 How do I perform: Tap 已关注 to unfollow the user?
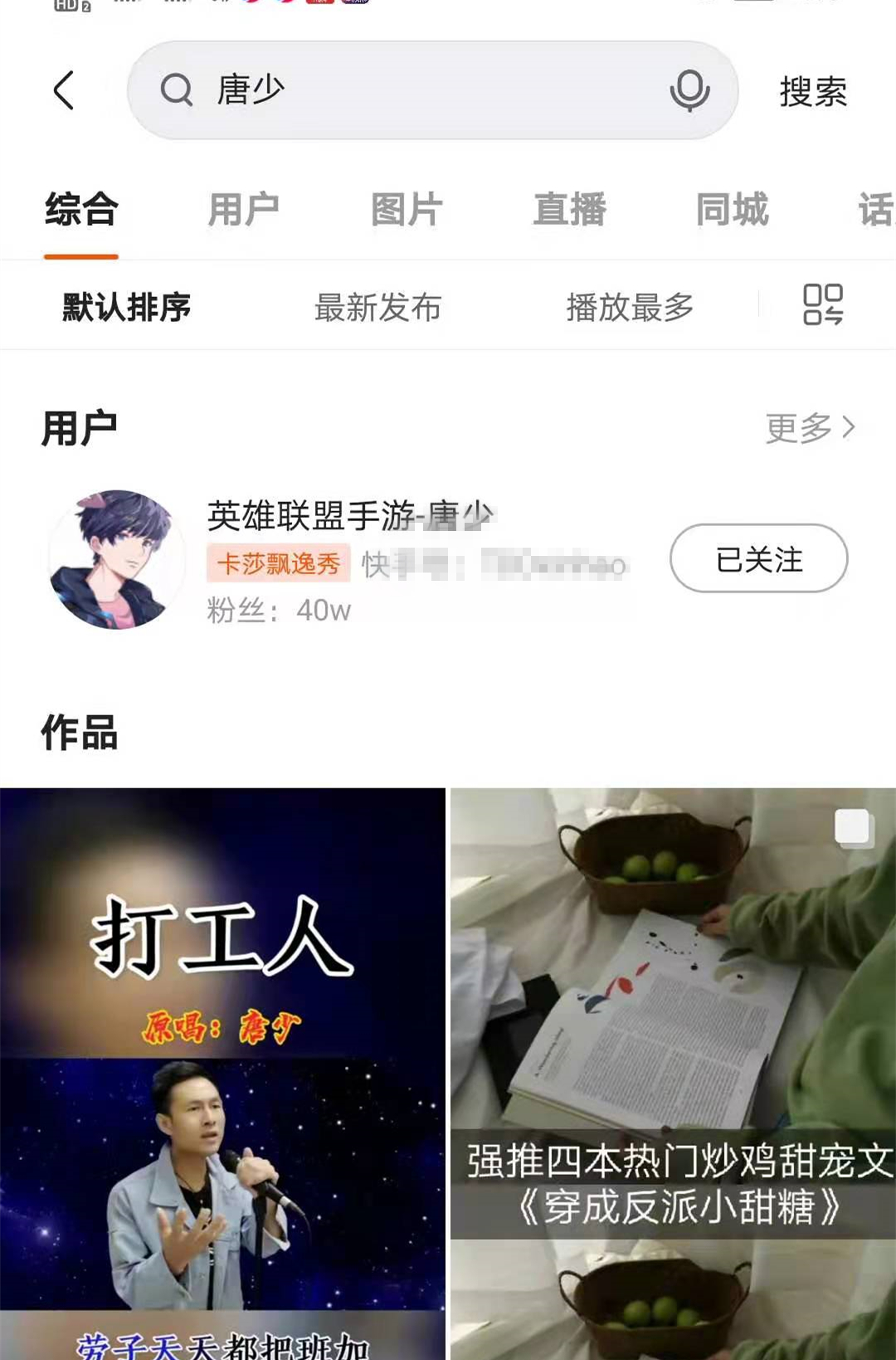tap(759, 560)
